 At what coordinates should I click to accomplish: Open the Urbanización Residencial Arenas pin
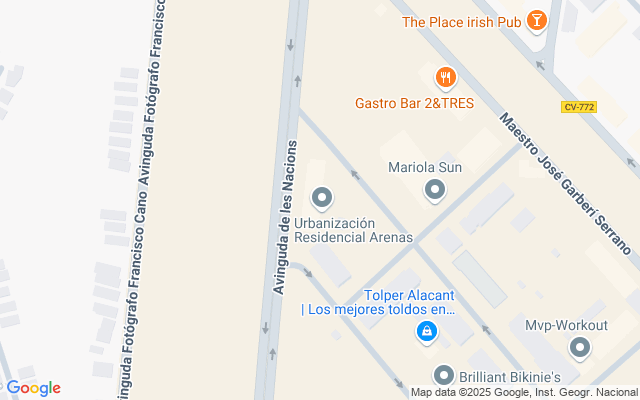[322, 197]
